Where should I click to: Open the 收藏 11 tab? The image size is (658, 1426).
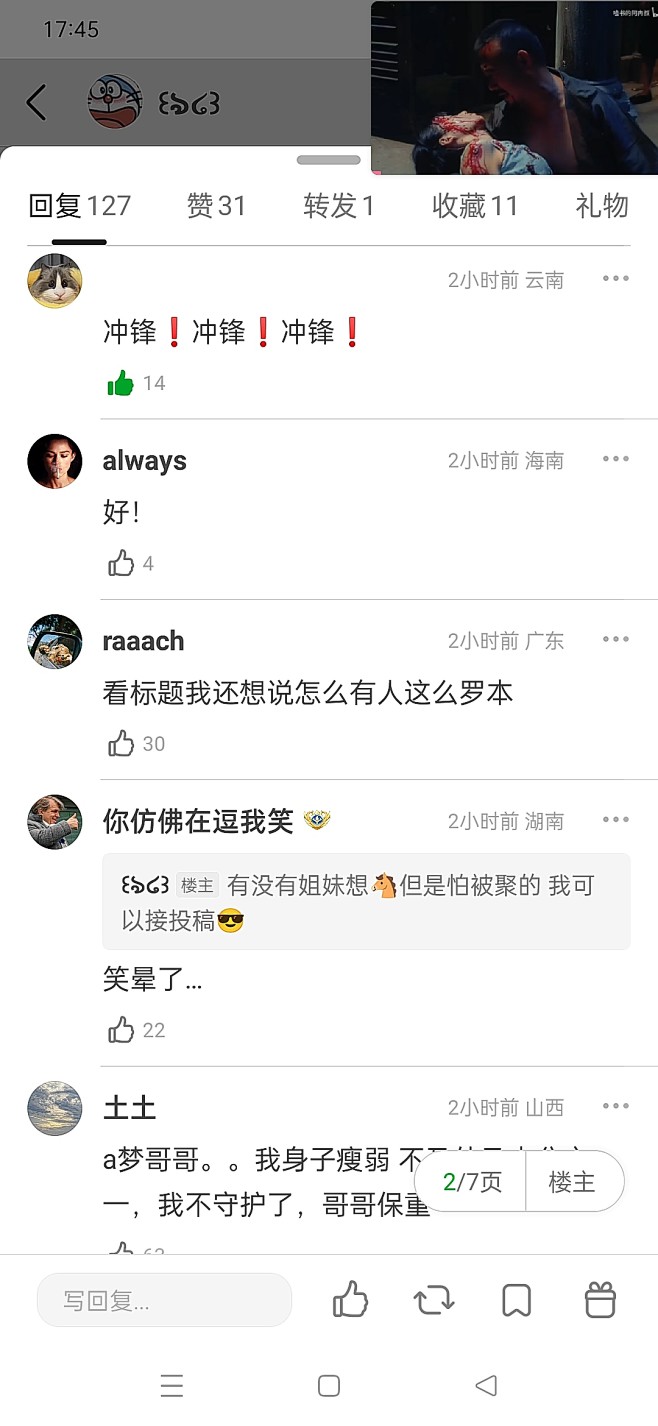(x=475, y=206)
